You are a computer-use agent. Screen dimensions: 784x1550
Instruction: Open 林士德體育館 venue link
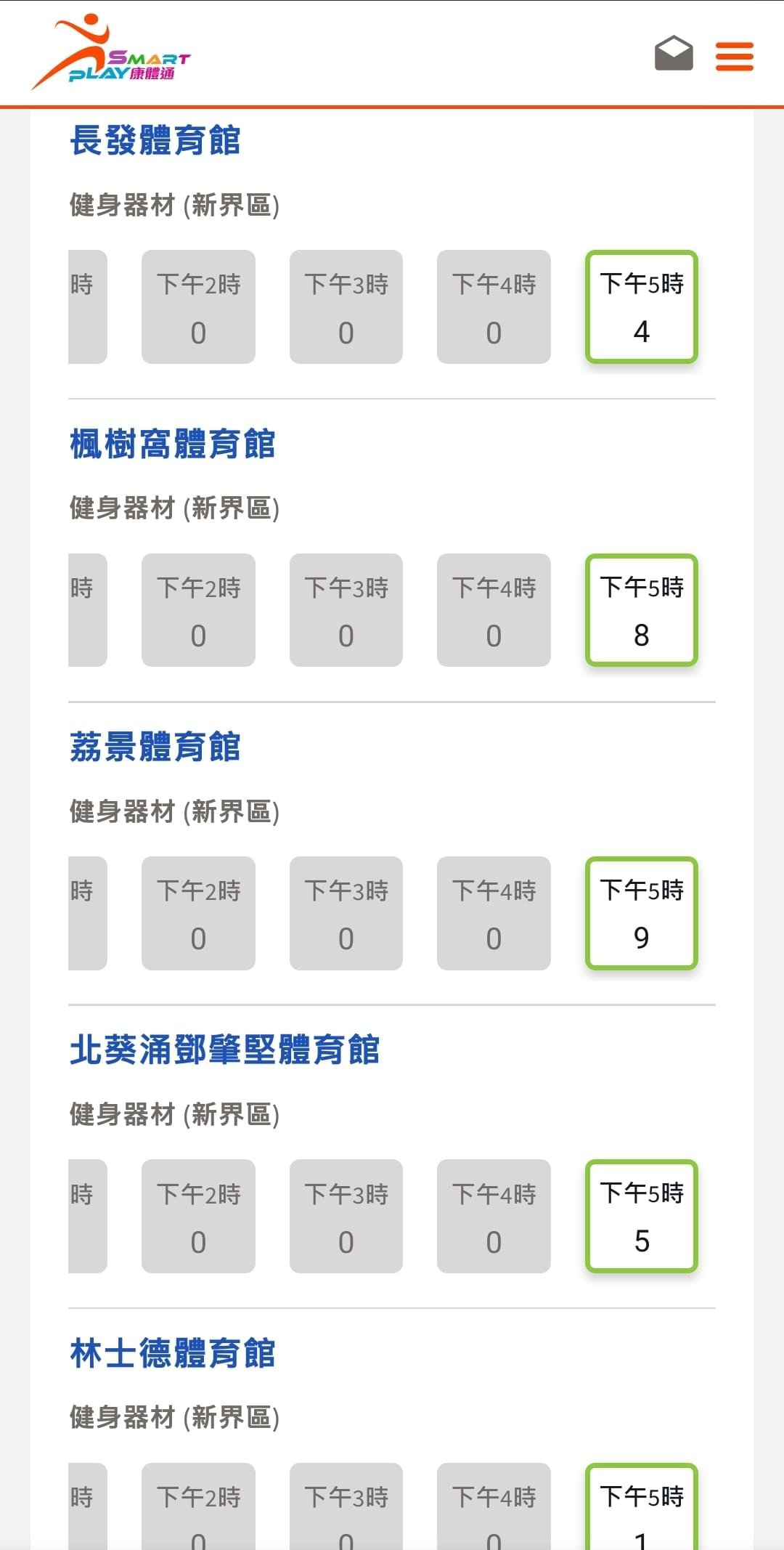click(x=173, y=1353)
